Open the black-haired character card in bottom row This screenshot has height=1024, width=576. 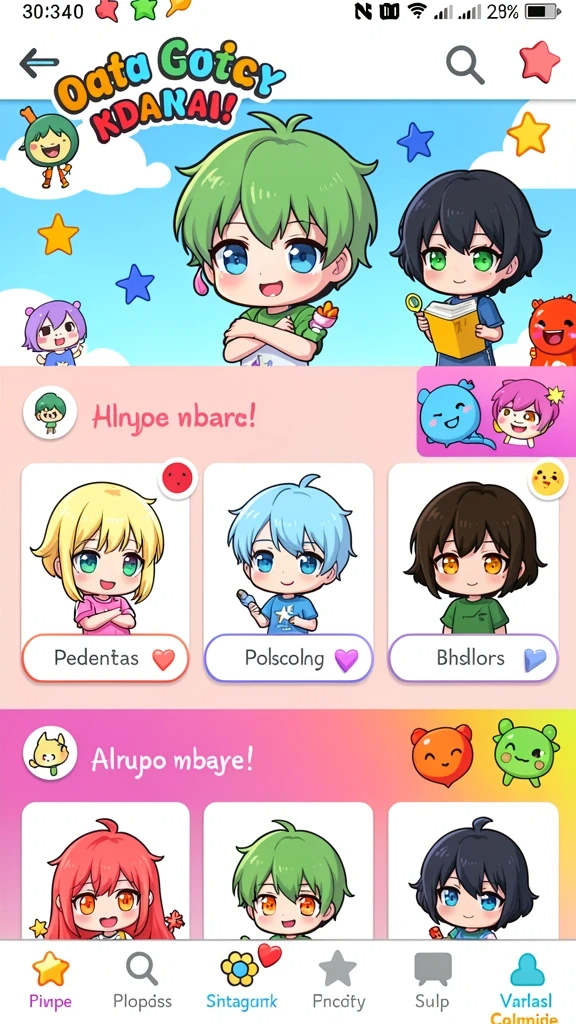pos(473,871)
